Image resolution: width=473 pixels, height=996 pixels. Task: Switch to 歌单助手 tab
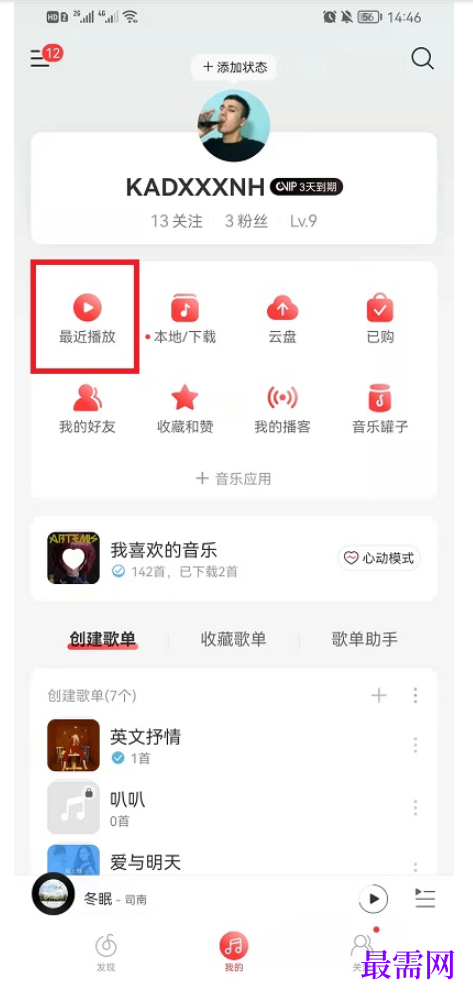point(364,639)
